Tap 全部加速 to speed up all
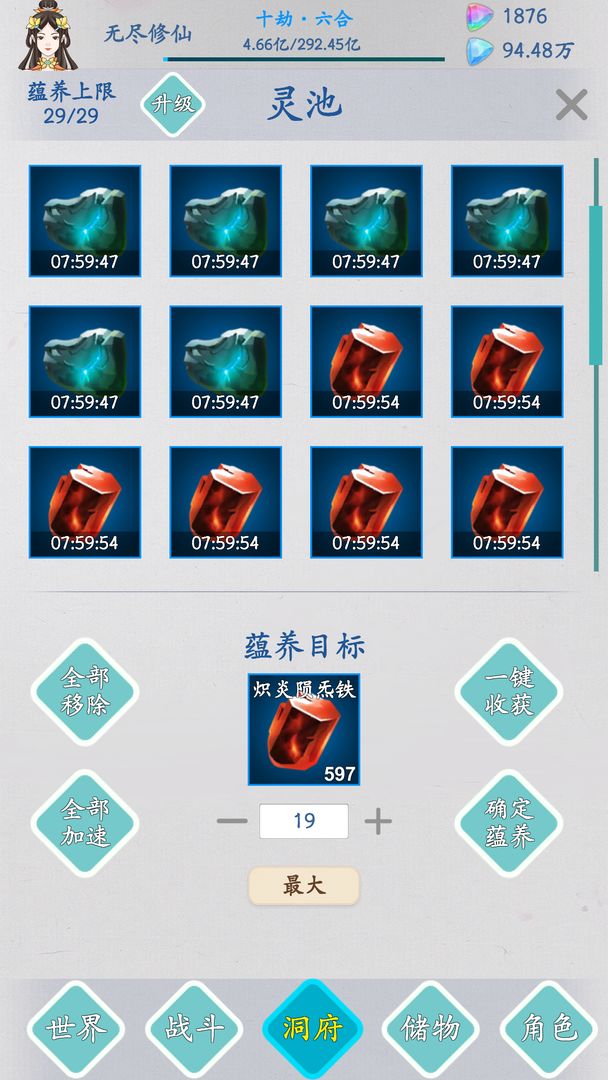This screenshot has width=608, height=1080. pyautogui.click(x=85, y=822)
